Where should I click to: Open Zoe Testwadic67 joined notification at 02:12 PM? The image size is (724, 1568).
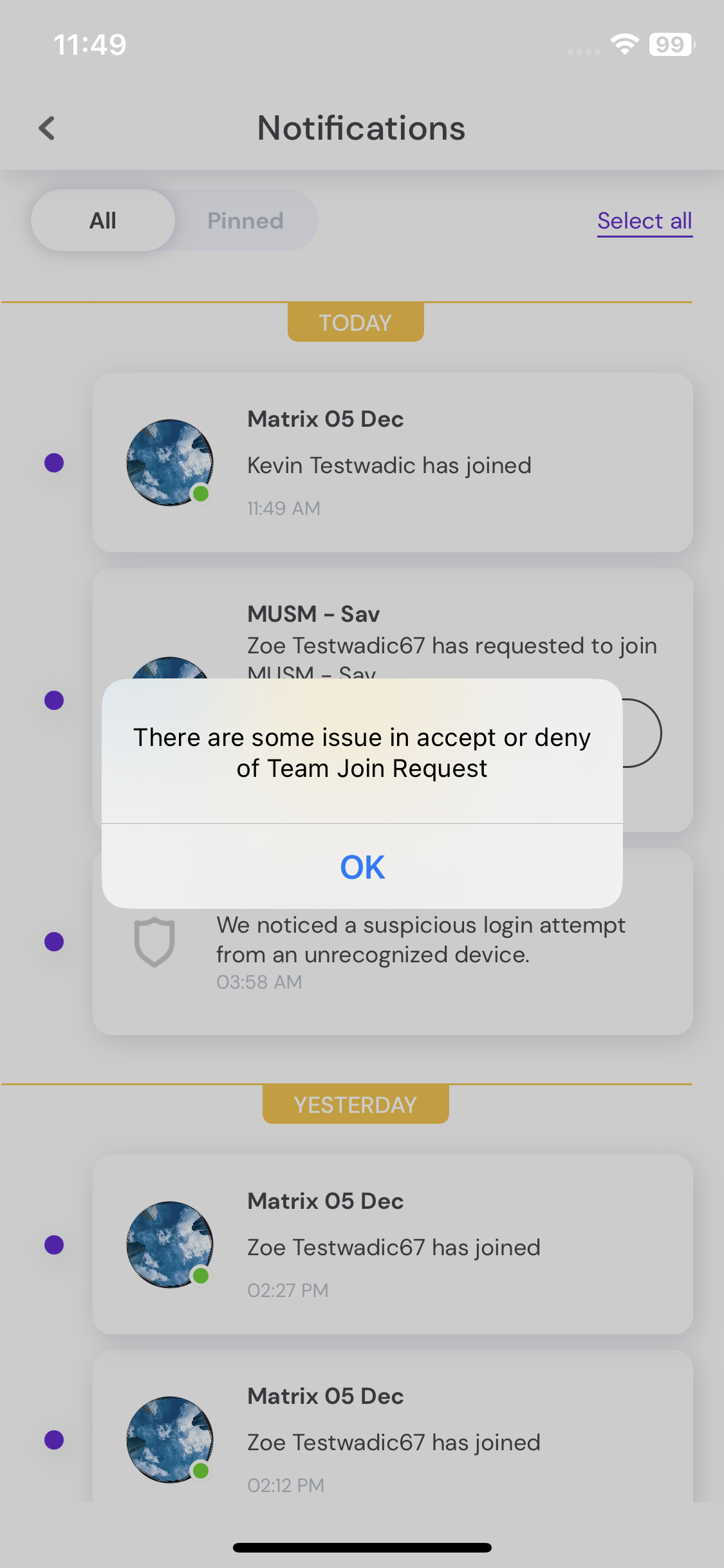click(x=393, y=1440)
